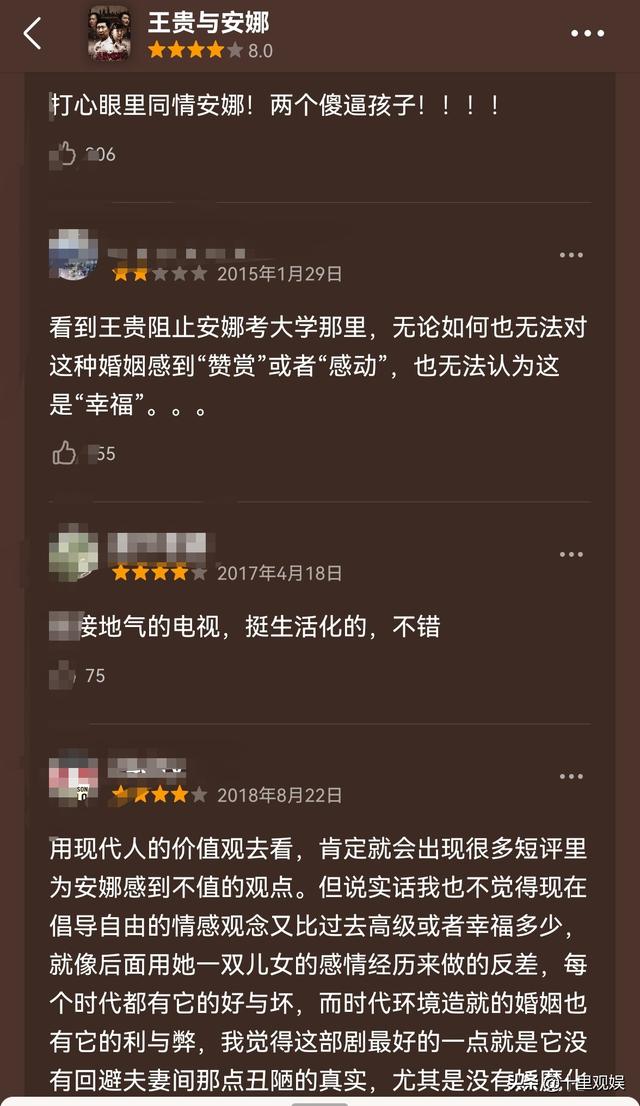This screenshot has width=640, height=1106.
Task: Like the review dated 2015年1月29日
Action: point(65,453)
